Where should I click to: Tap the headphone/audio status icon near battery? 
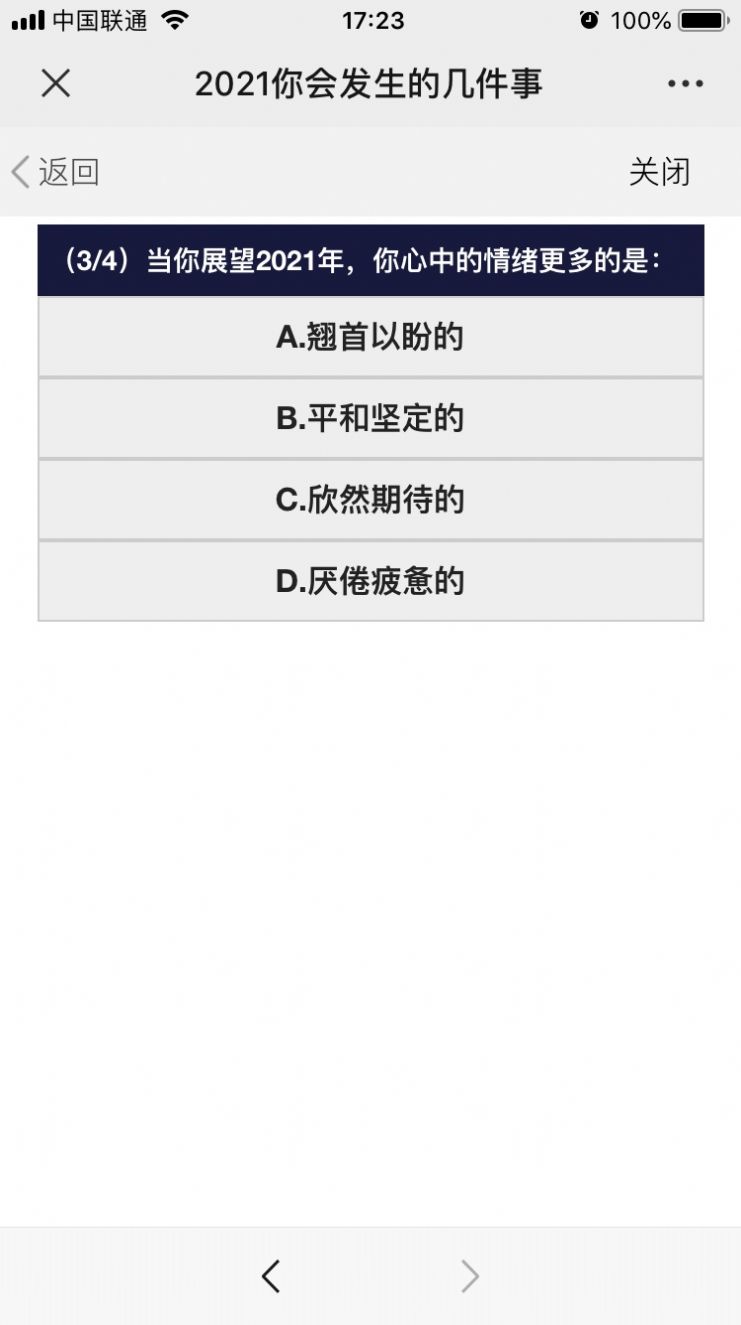pos(590,19)
